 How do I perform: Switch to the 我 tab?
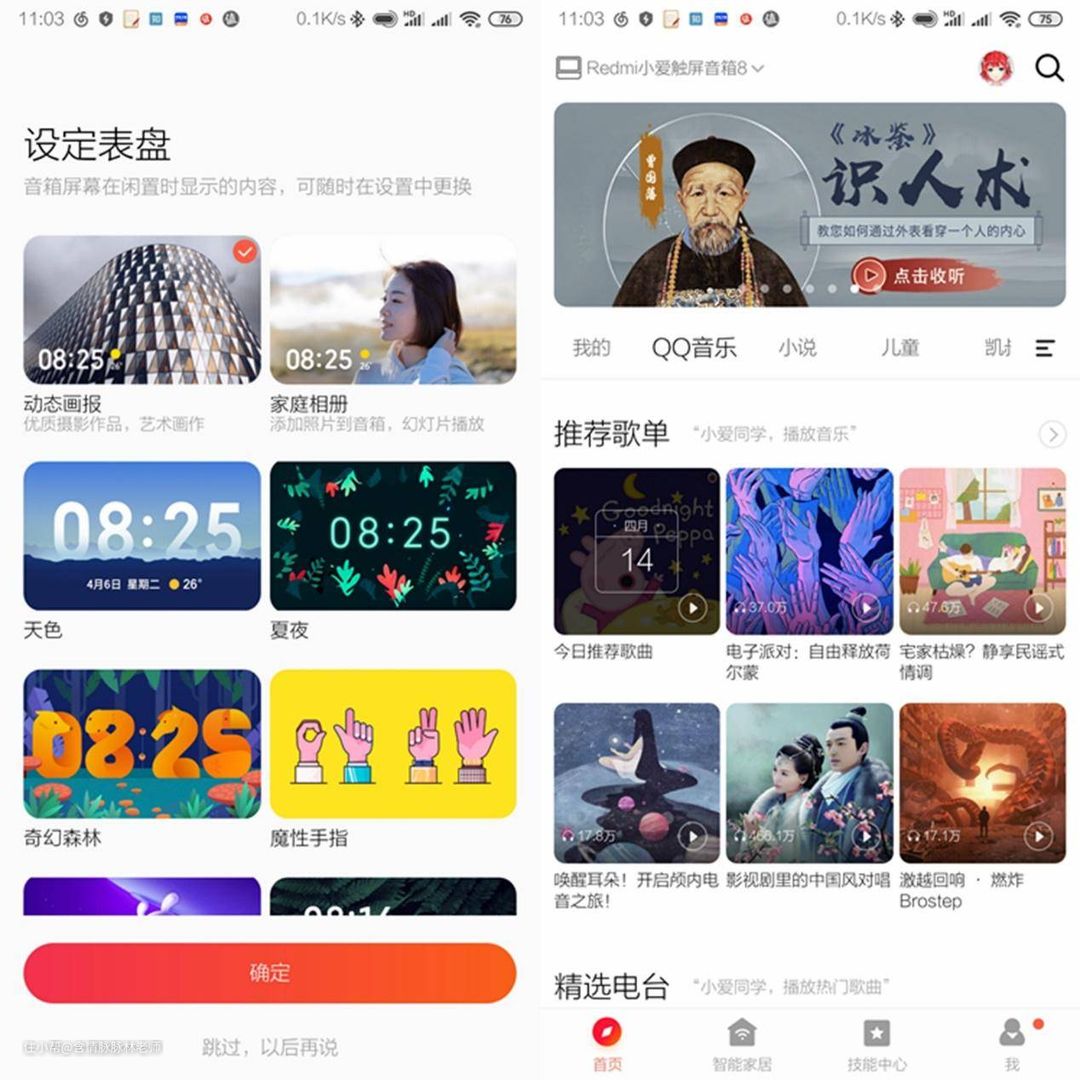click(1012, 1043)
